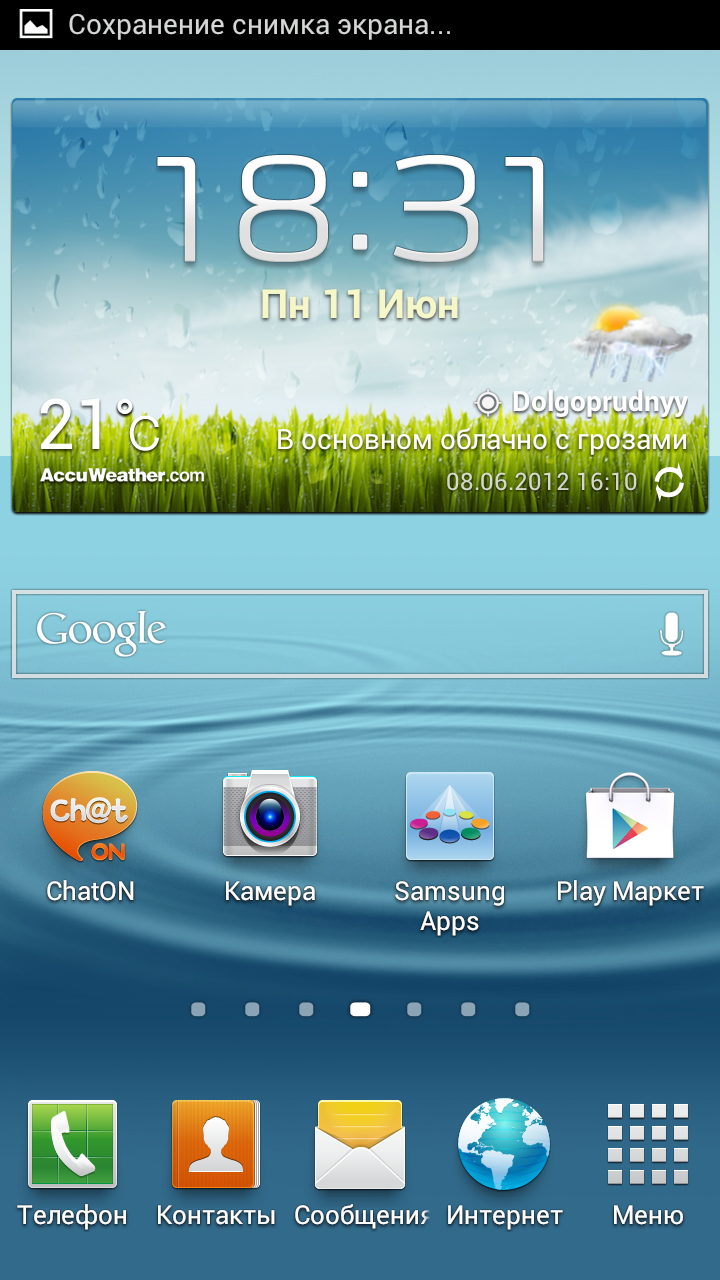The width and height of the screenshot is (720, 1280).
Task: Refresh the AccuWeather widget
Action: pos(668,483)
